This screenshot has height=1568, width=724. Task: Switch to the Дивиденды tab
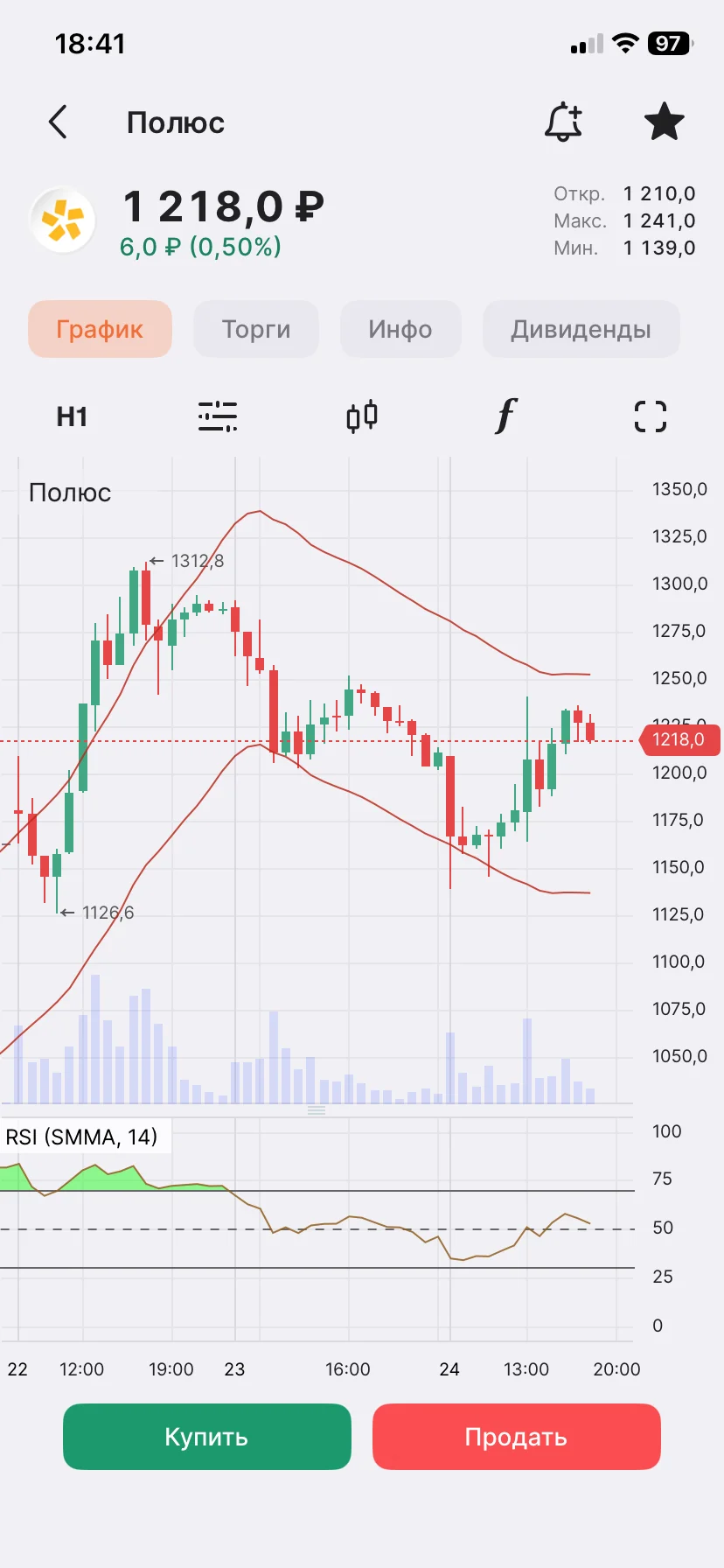581,329
